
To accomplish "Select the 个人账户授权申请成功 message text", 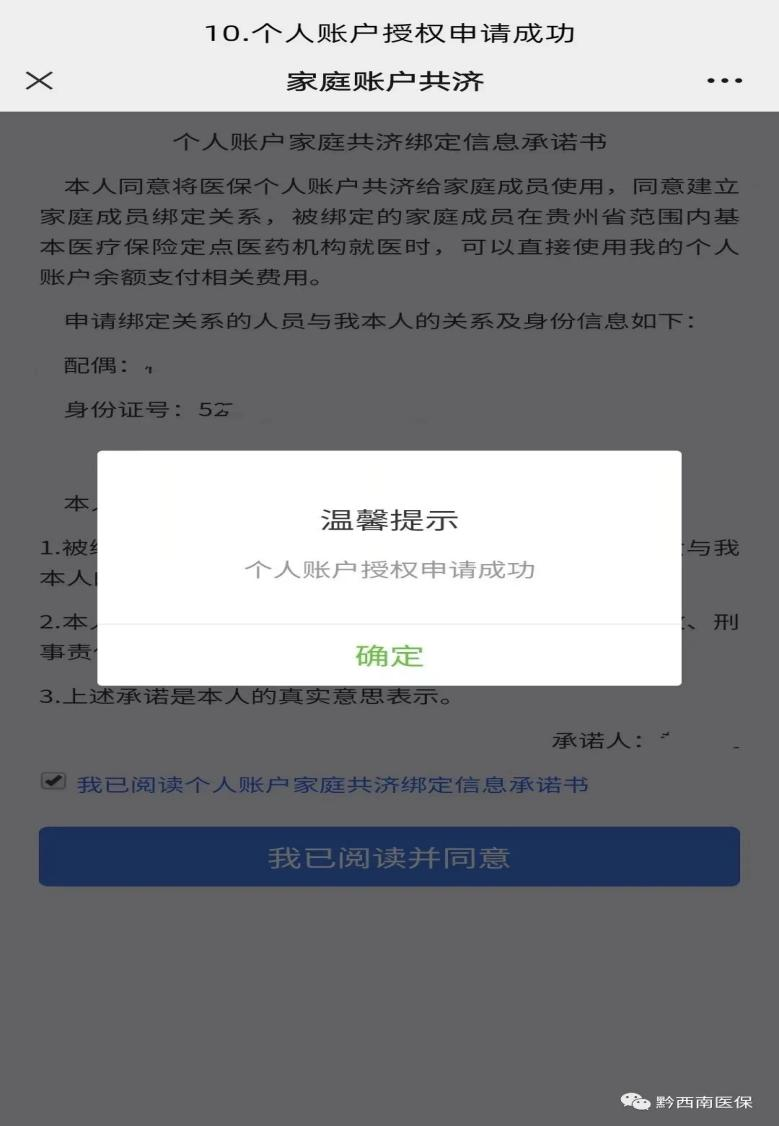I will tap(389, 567).
